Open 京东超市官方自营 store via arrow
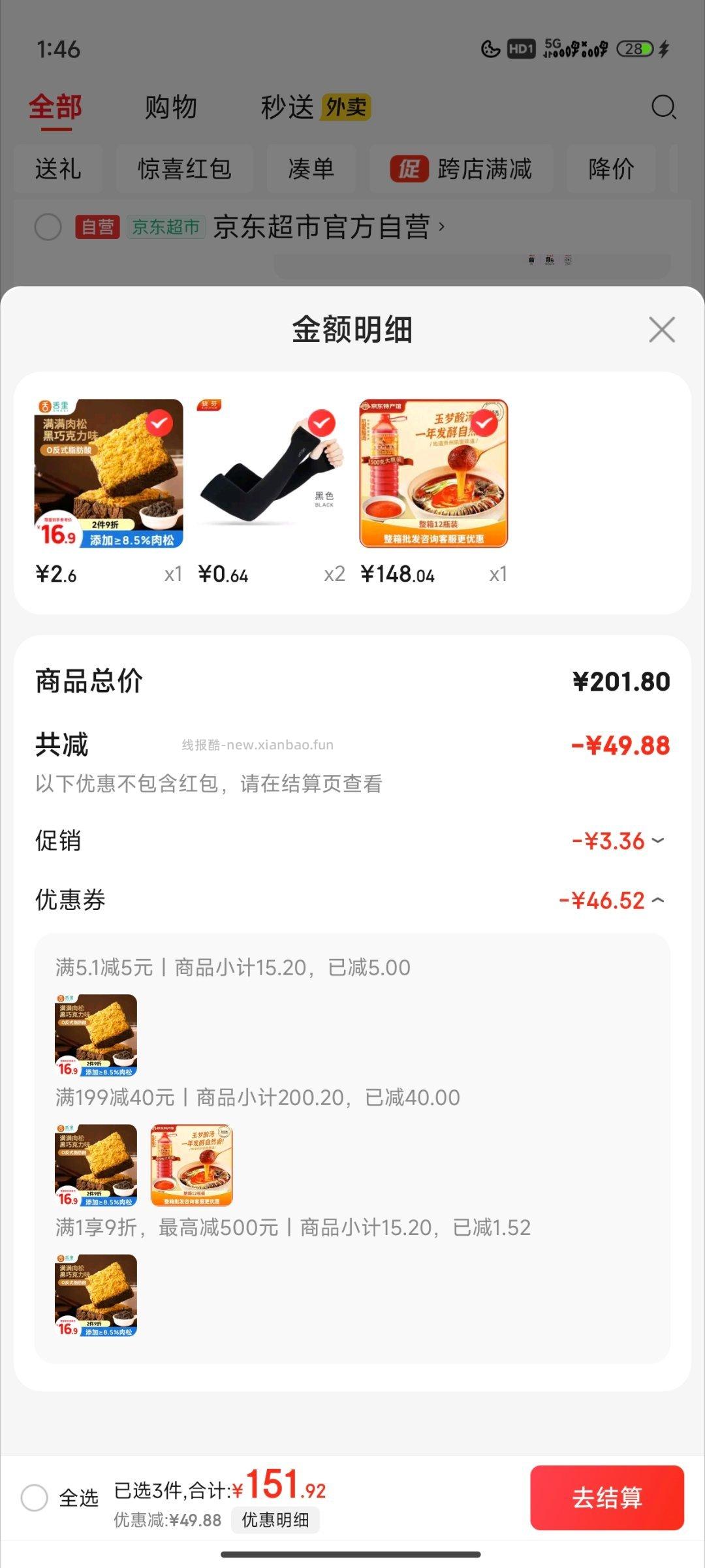This screenshot has width=705, height=1568. click(442, 225)
